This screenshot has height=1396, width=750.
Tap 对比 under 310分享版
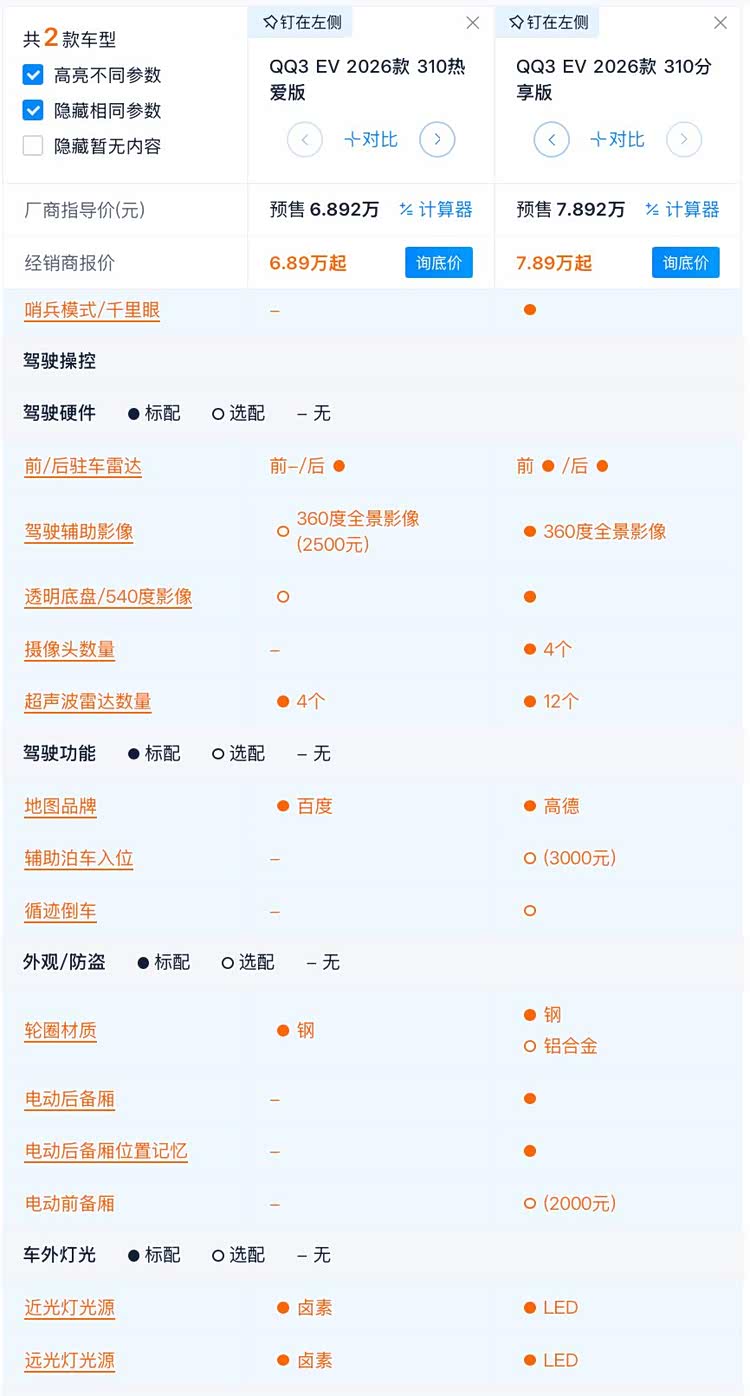(617, 140)
